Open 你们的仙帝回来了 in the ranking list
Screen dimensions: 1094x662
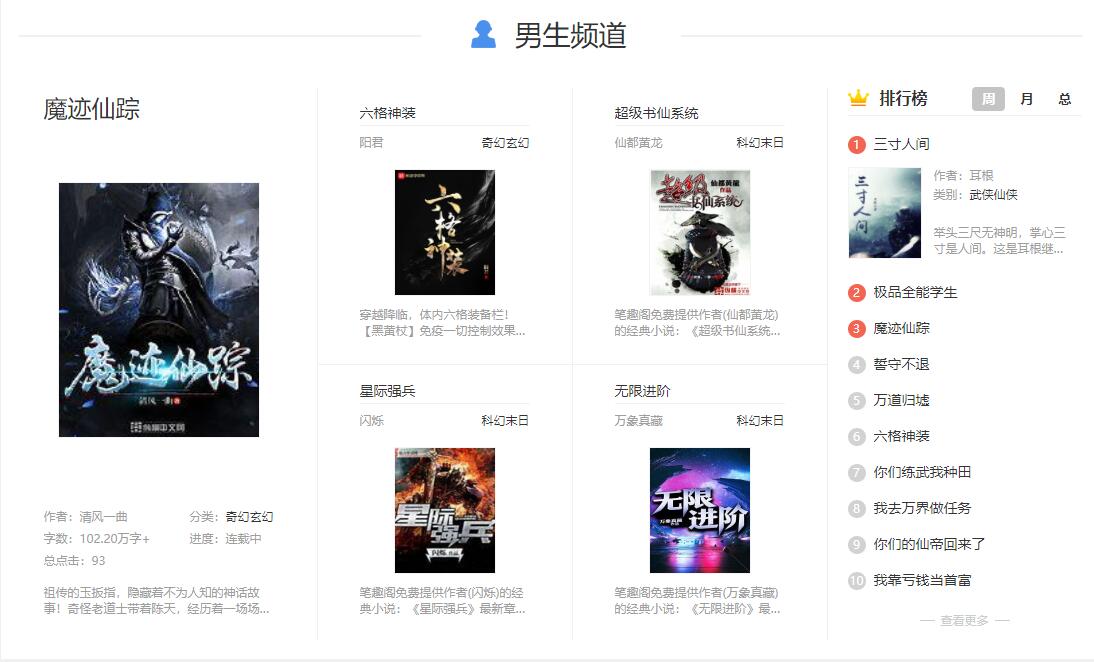pyautogui.click(x=929, y=544)
